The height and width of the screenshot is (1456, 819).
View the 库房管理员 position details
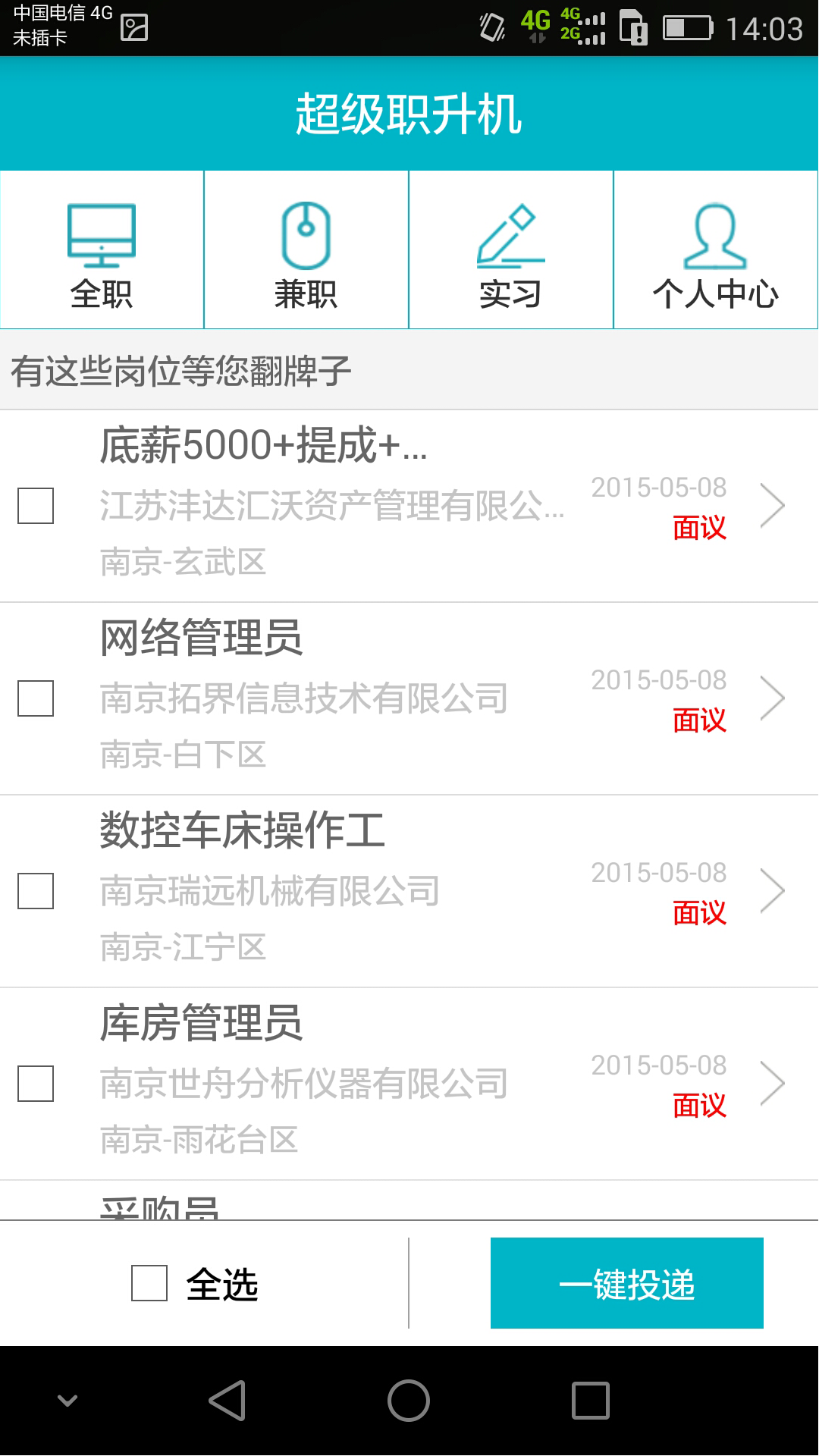pyautogui.click(x=440, y=1084)
